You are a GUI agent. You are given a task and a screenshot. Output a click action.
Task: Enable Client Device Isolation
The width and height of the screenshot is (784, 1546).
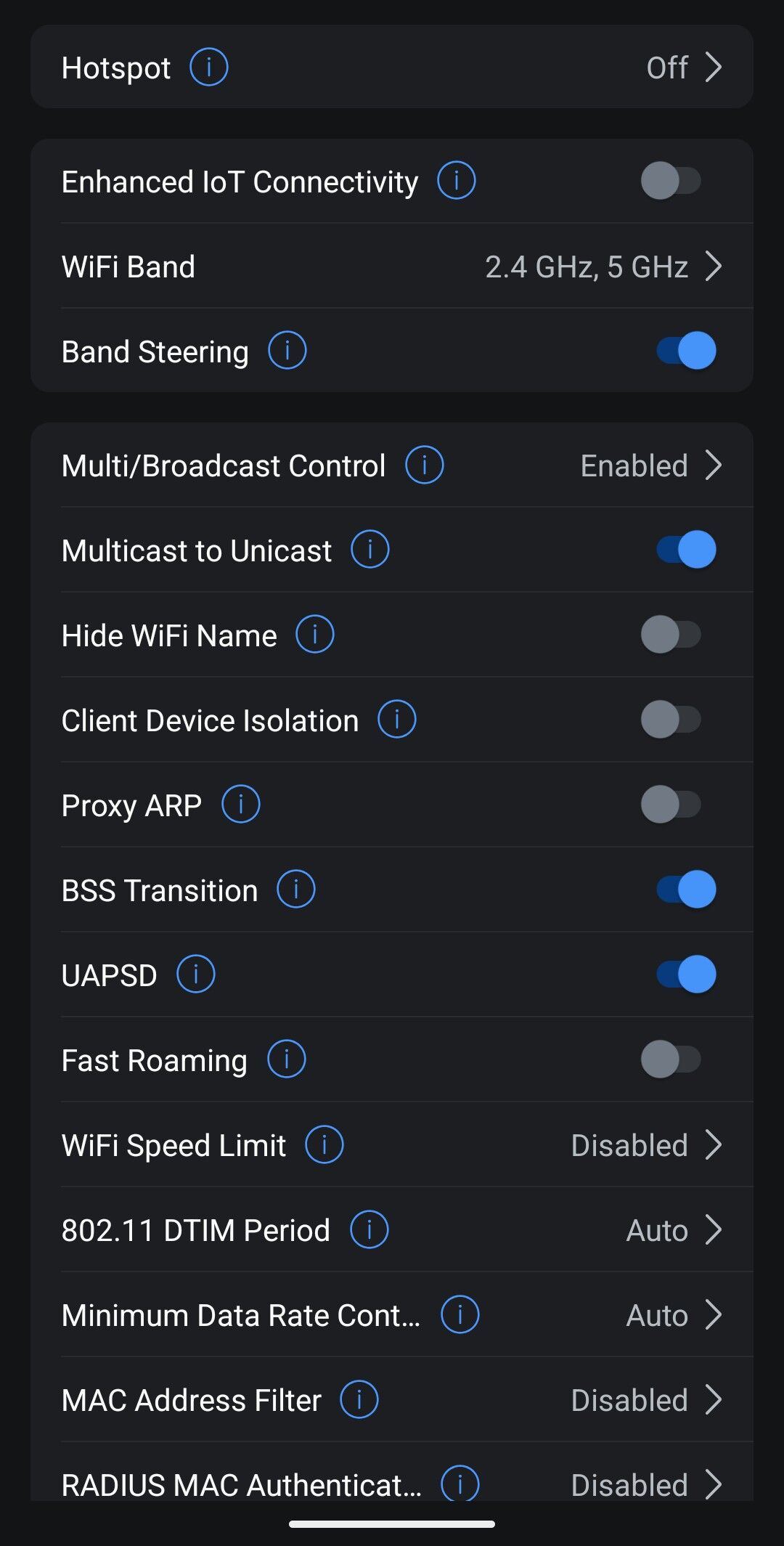pyautogui.click(x=671, y=720)
